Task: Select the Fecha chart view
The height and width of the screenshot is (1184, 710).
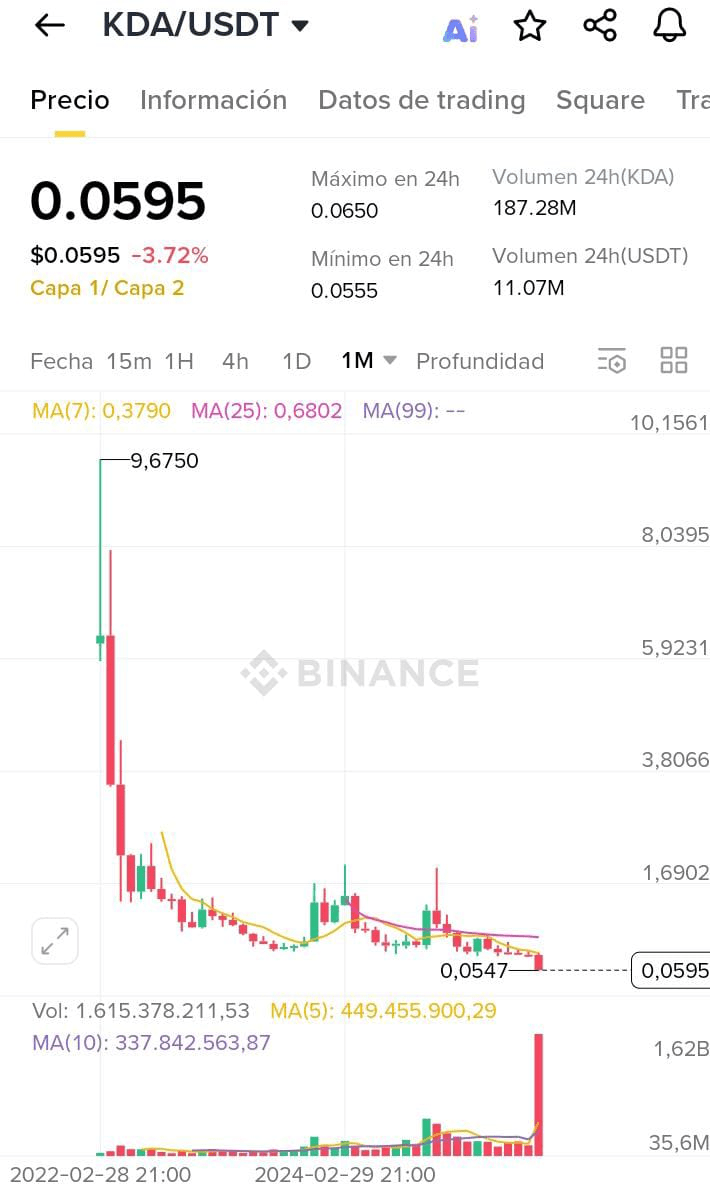Action: point(61,361)
